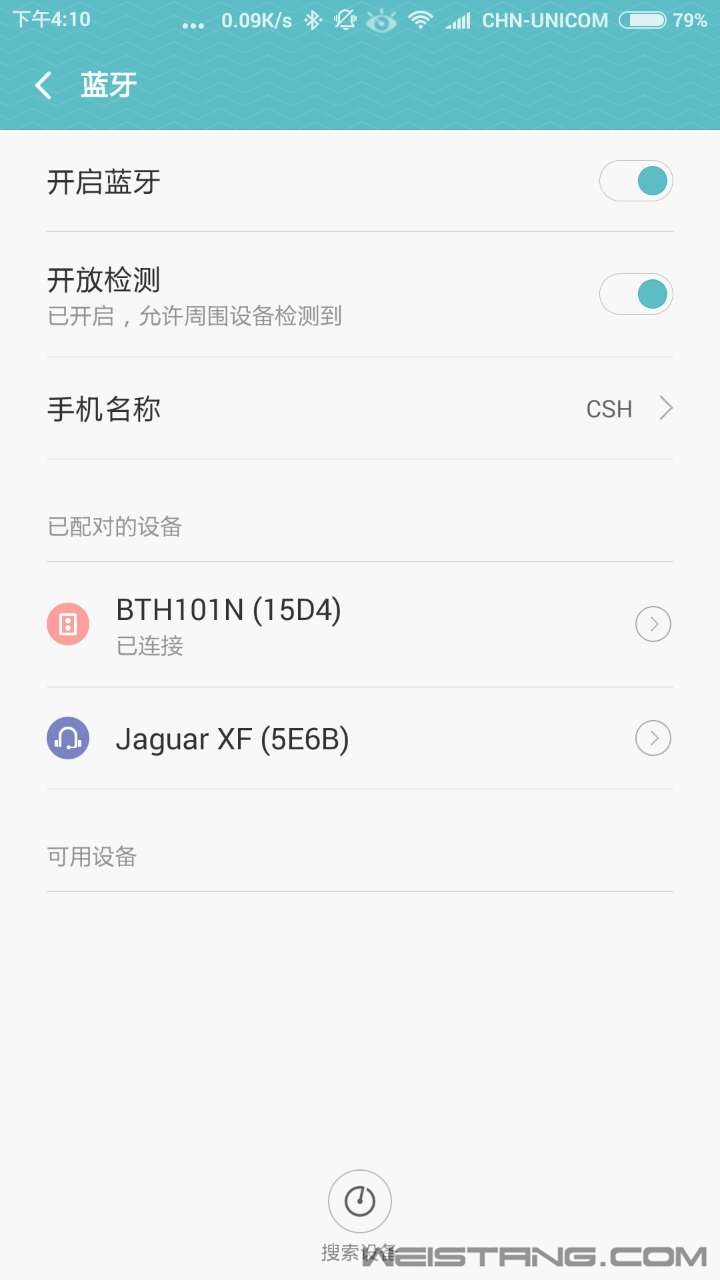The image size is (720, 1280).
Task: Turn off the 开启蓝牙 Bluetooth switch
Action: 636,182
